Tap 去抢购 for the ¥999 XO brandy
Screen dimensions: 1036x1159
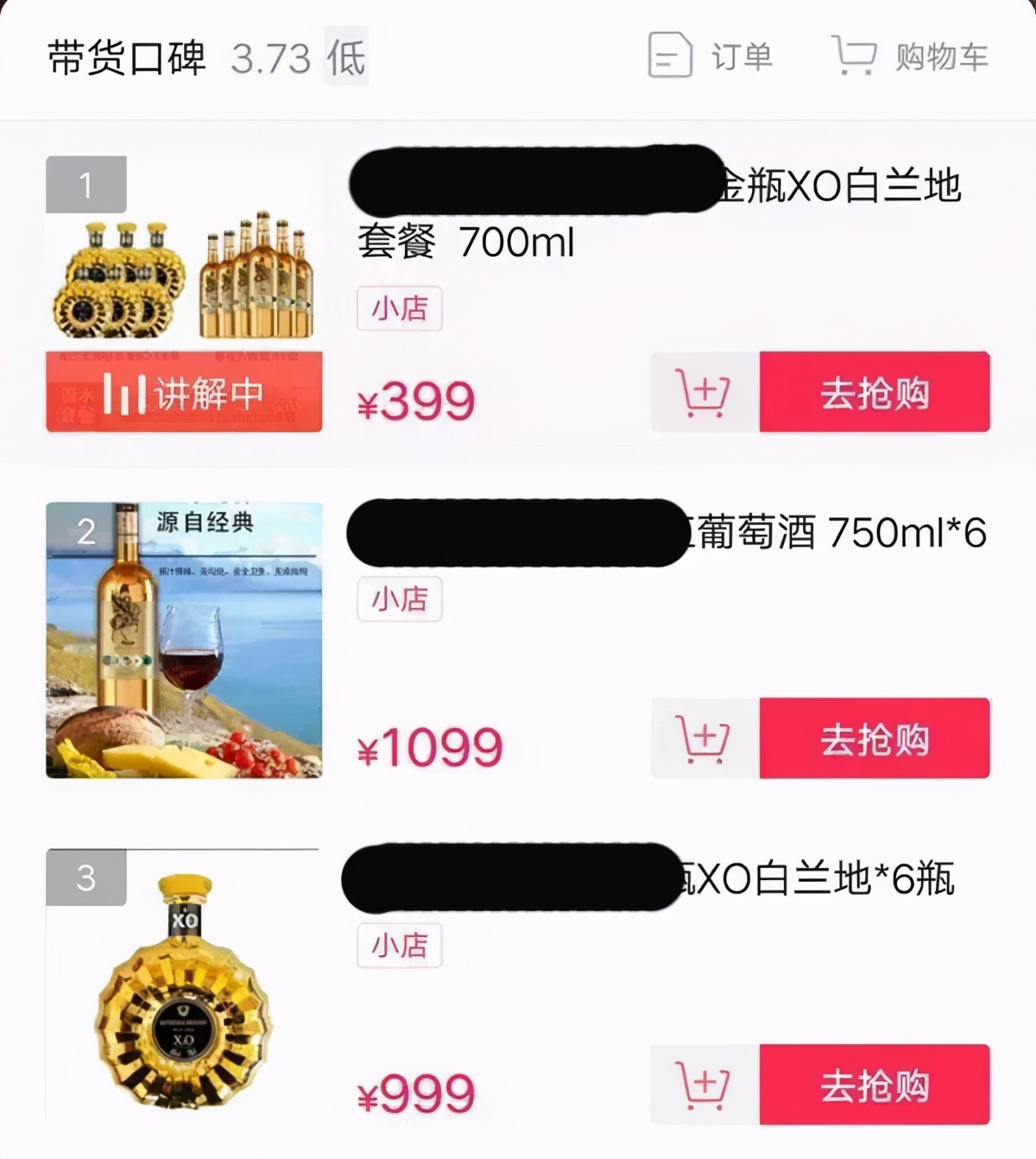(x=874, y=1086)
